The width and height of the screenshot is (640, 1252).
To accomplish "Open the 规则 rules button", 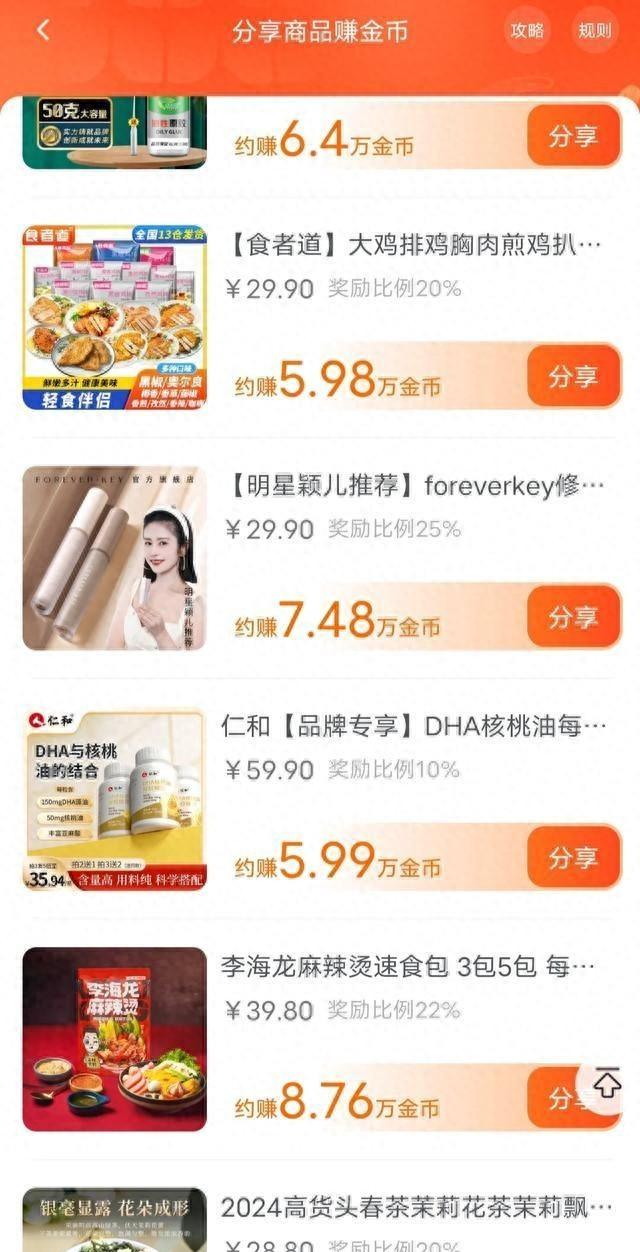I will coord(594,30).
